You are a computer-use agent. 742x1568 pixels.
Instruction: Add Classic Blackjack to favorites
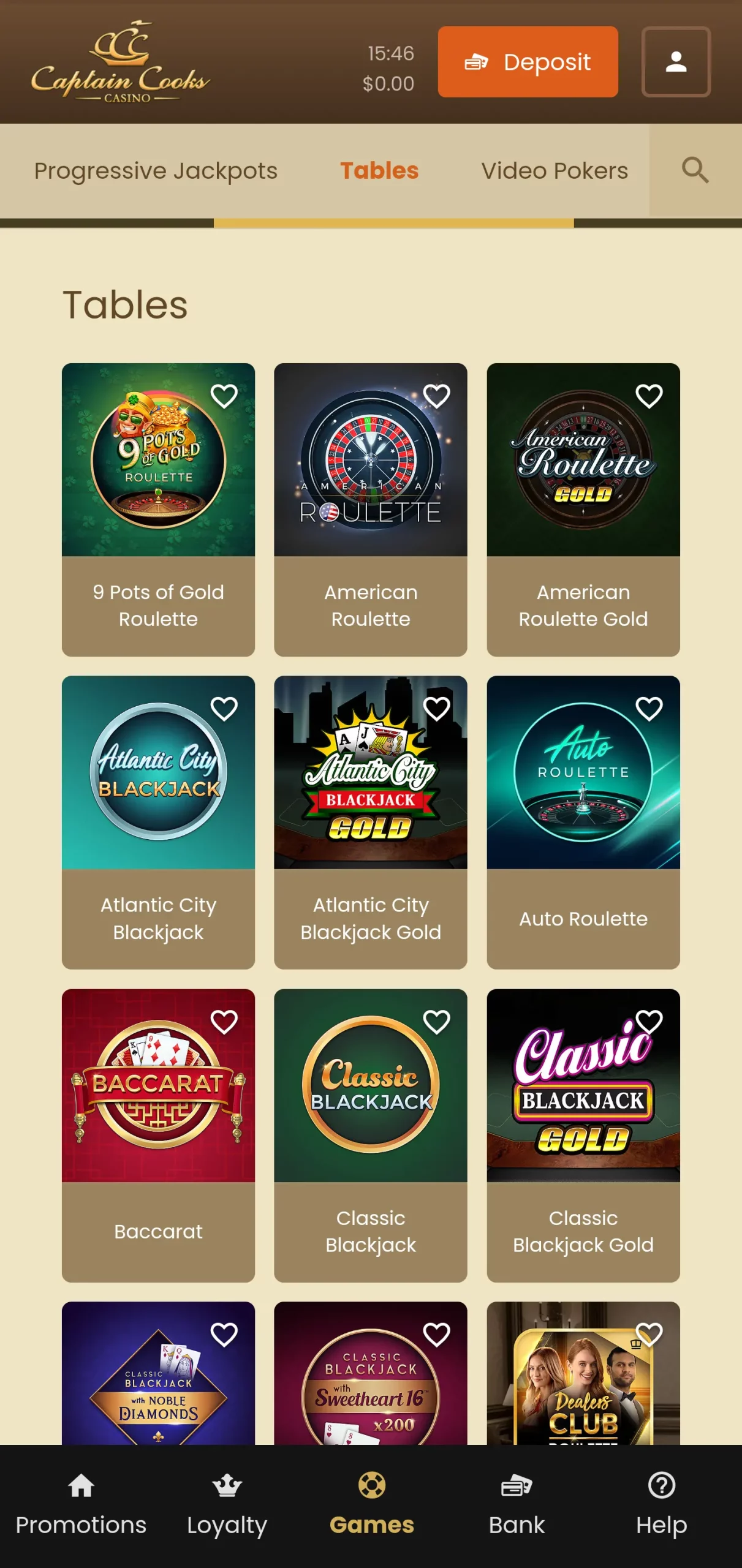(x=437, y=1022)
